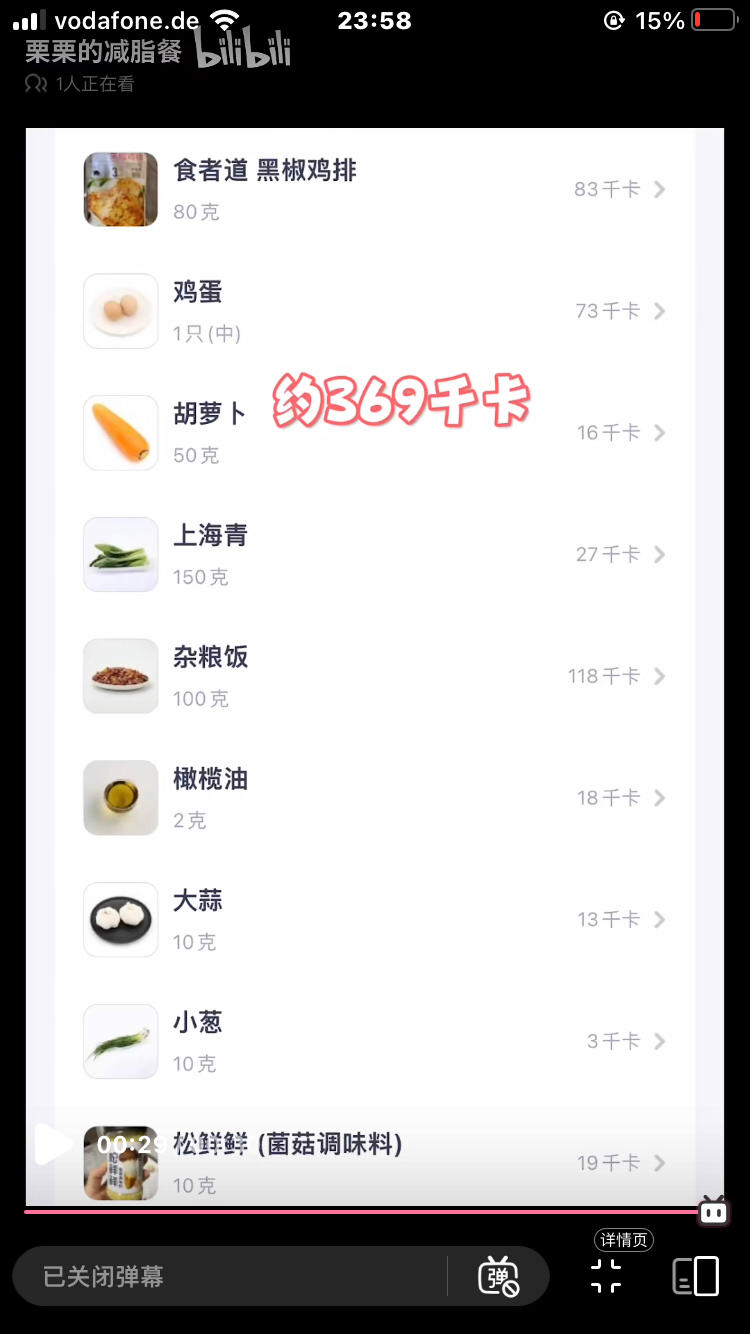The height and width of the screenshot is (1334, 750).
Task: Open the 详情页 panel
Action: click(x=623, y=1240)
